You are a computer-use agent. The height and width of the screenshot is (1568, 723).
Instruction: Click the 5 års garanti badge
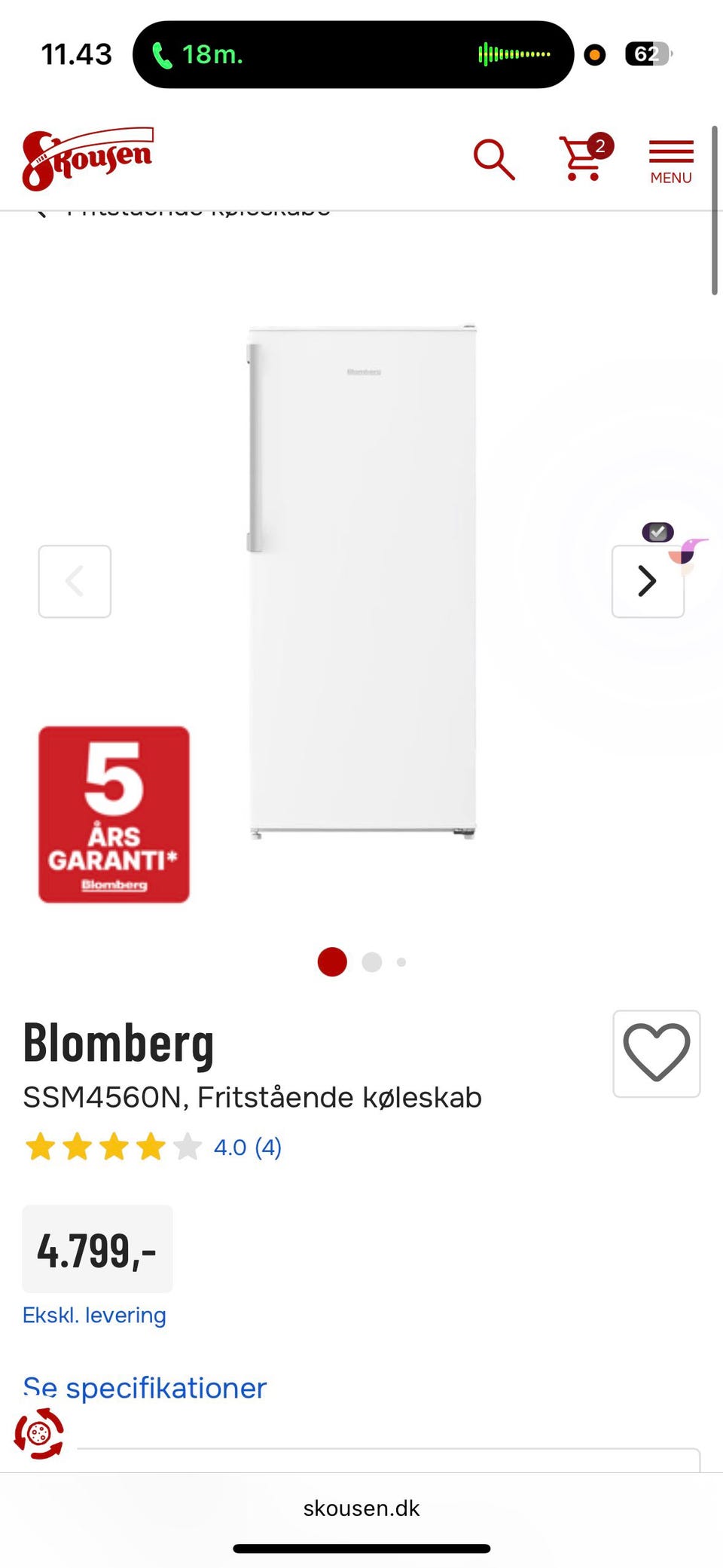(x=114, y=814)
